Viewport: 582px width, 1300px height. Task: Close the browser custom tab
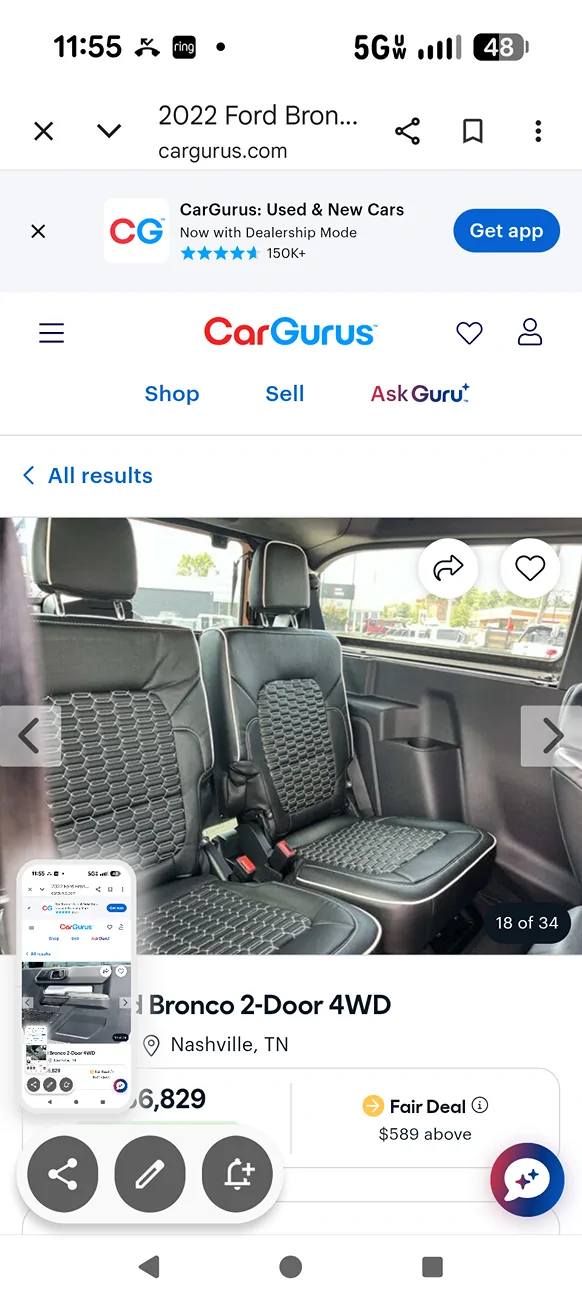point(43,131)
